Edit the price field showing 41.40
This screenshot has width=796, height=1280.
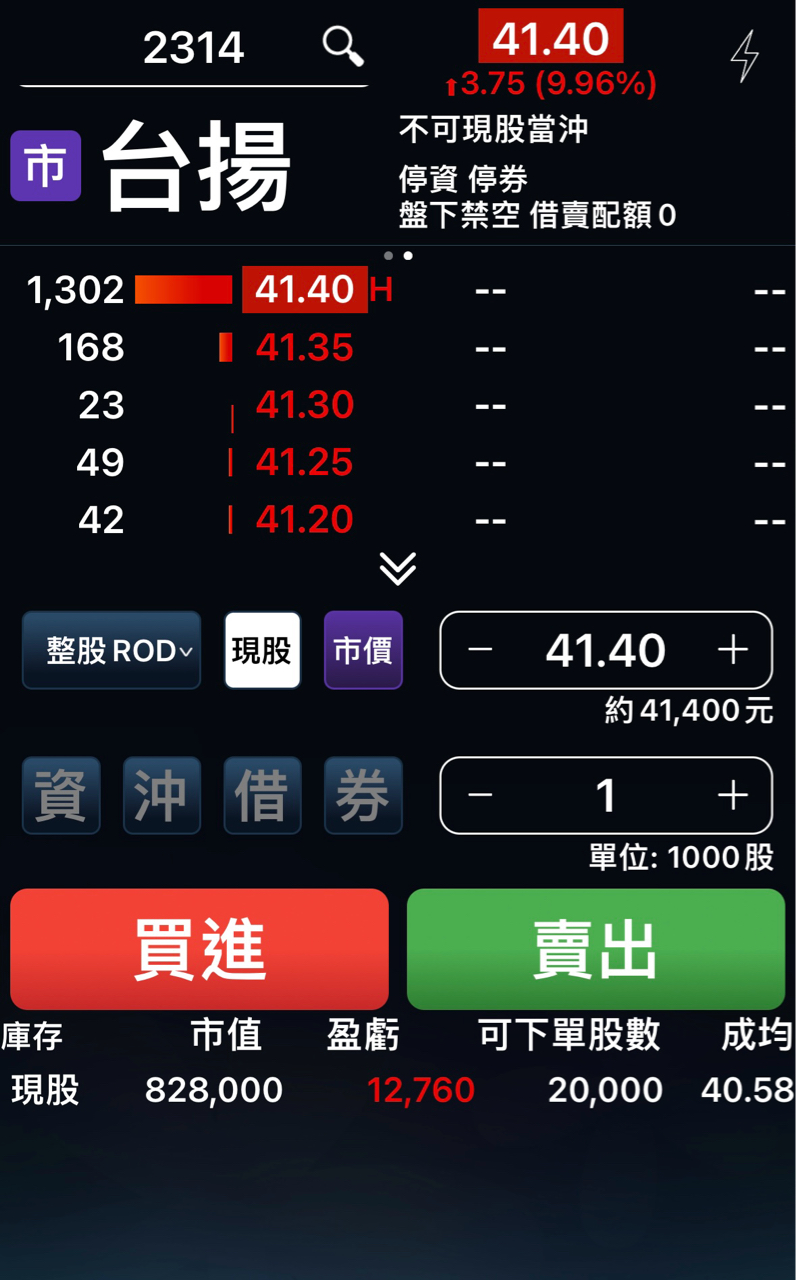[605, 650]
